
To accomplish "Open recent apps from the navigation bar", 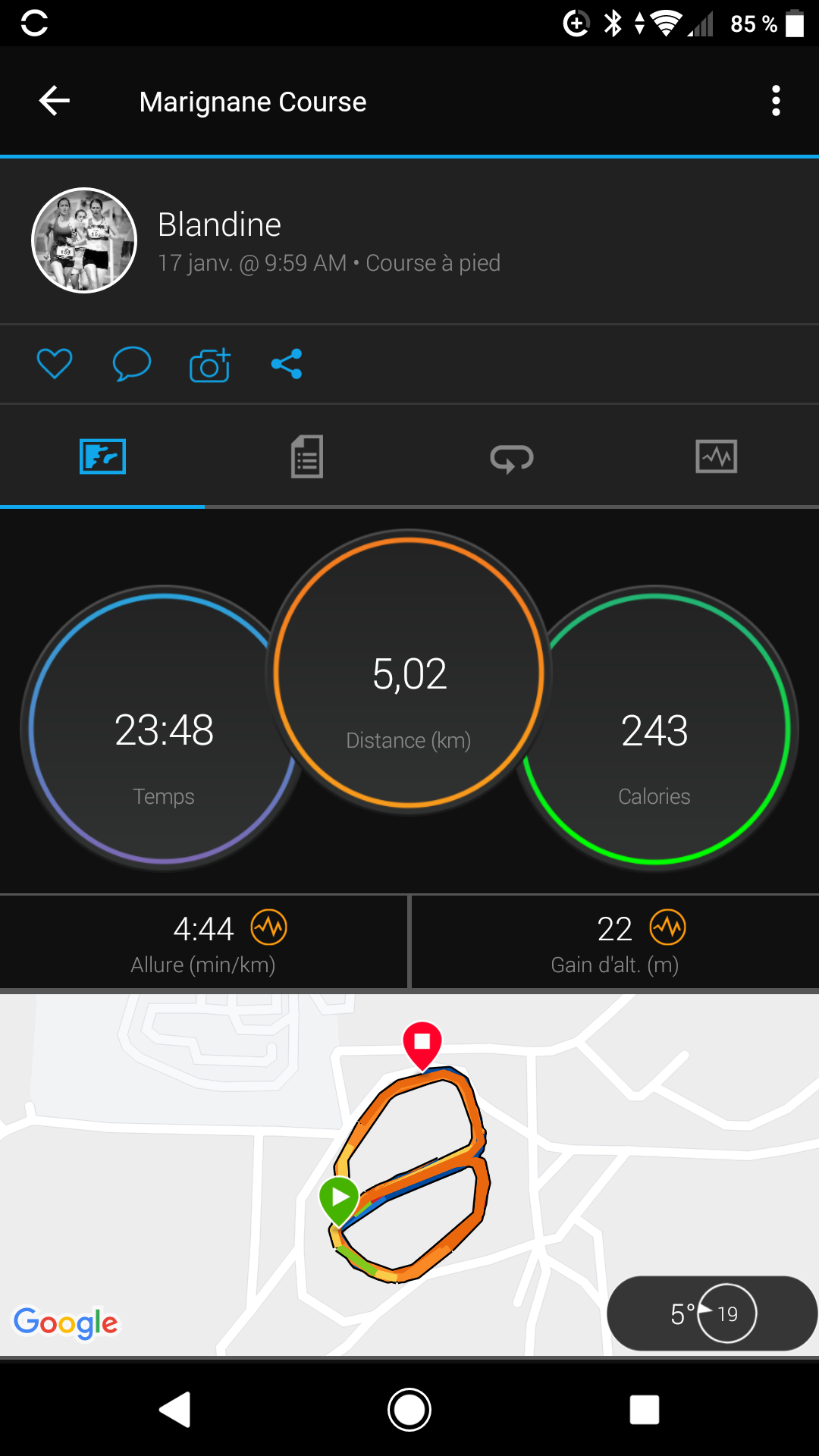I will 645,1410.
